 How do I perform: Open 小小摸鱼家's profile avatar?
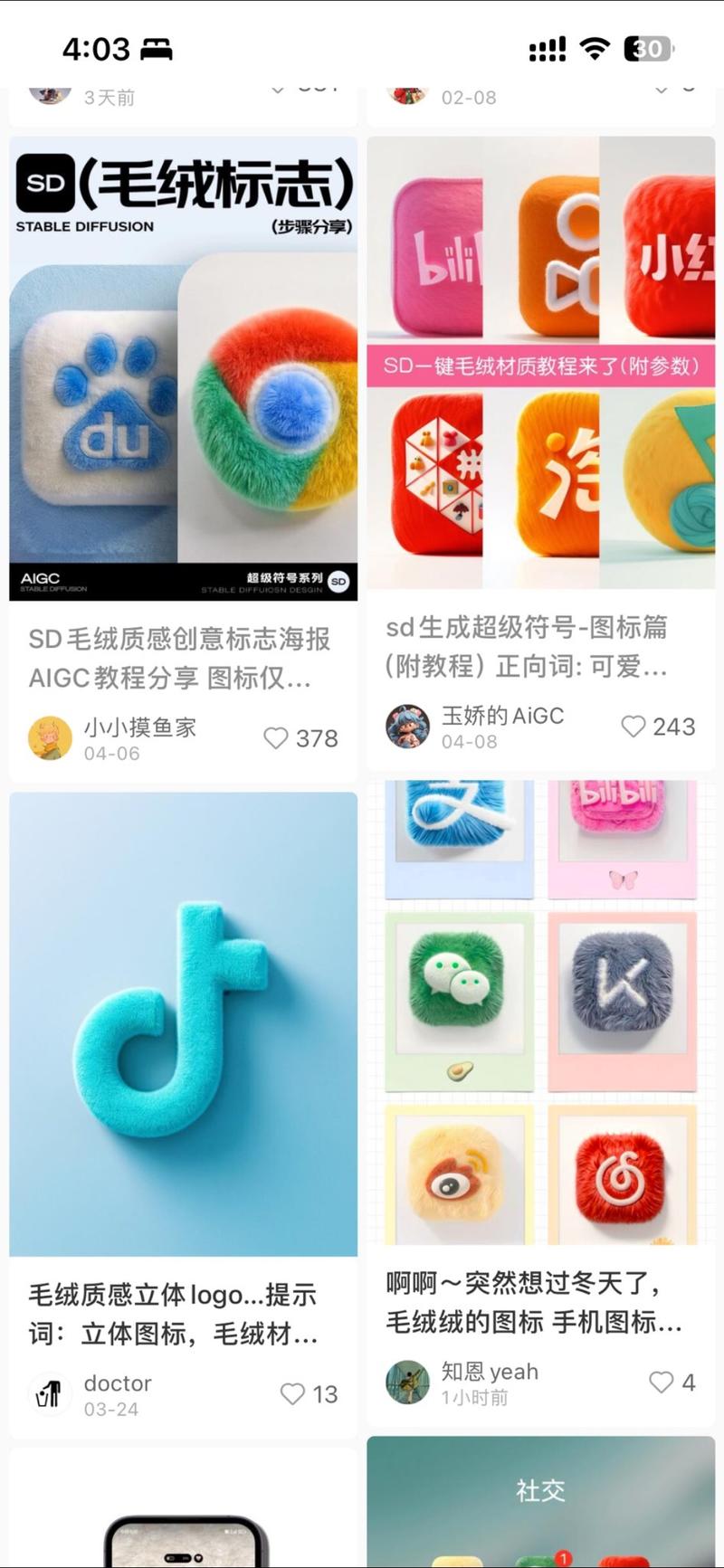[50, 738]
